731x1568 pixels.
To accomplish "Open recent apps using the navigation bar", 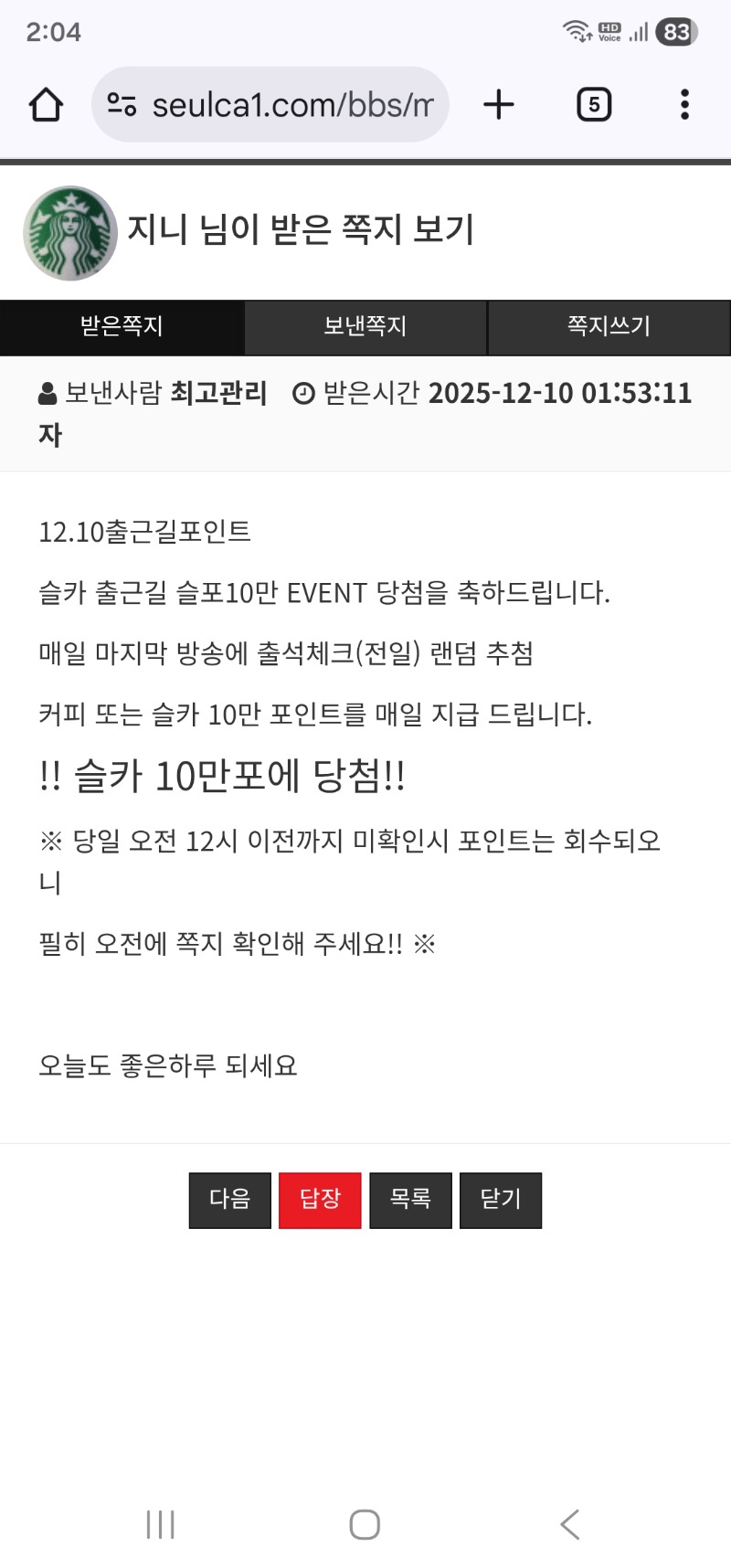I will [x=161, y=1524].
